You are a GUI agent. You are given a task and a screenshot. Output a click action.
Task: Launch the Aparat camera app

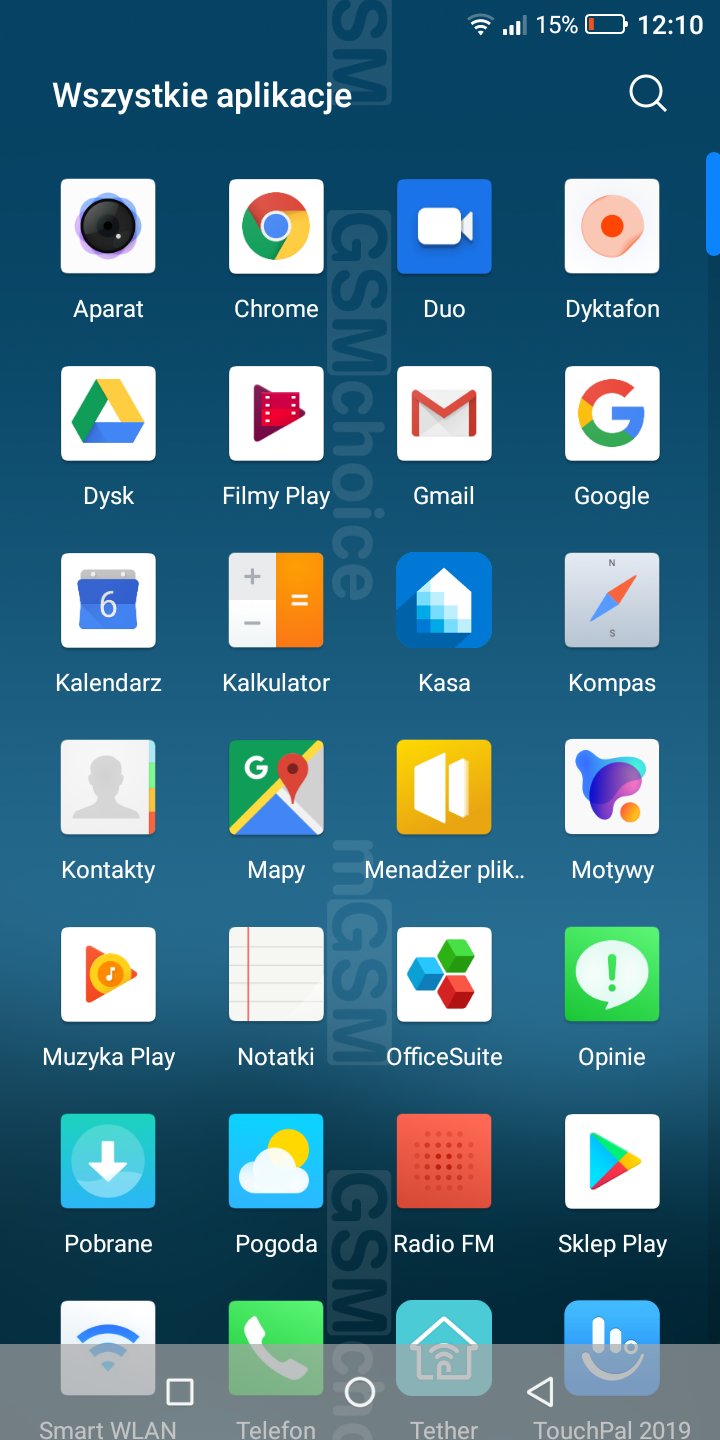pyautogui.click(x=108, y=226)
